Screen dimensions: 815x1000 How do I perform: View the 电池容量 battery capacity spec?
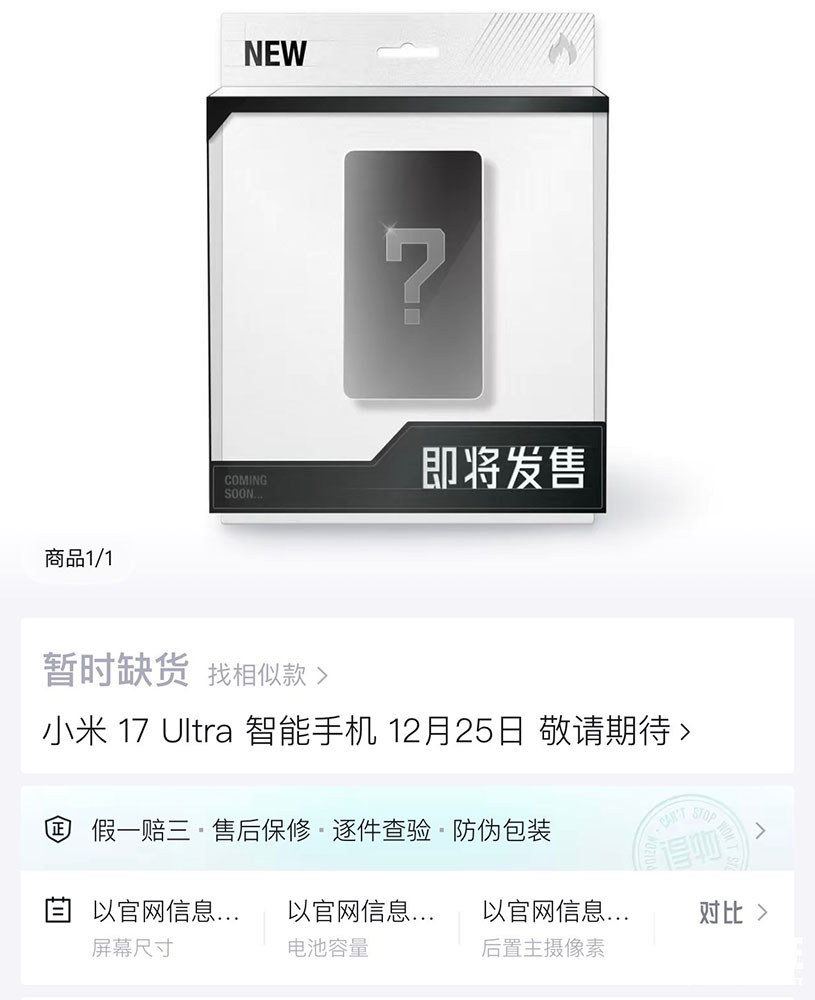click(x=360, y=928)
